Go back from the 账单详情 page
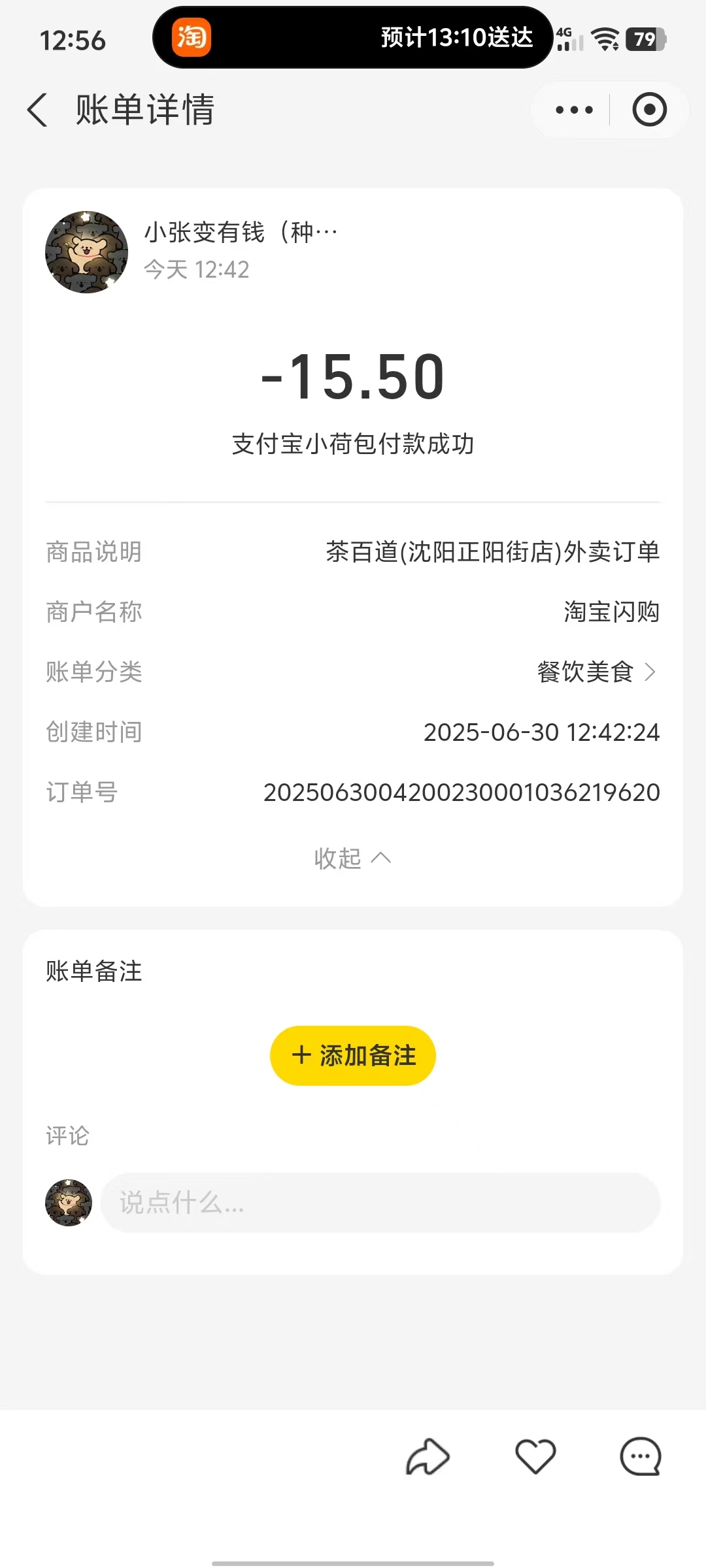706x1568 pixels. pyautogui.click(x=38, y=110)
